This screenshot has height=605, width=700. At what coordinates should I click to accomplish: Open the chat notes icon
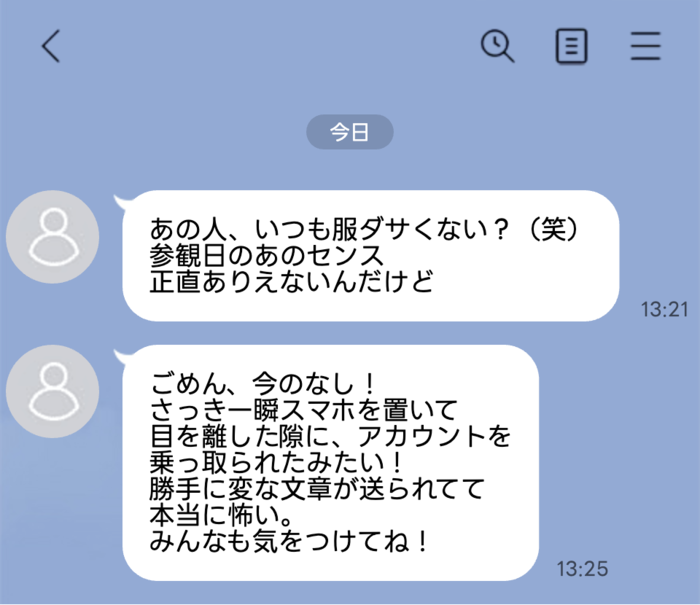click(571, 46)
